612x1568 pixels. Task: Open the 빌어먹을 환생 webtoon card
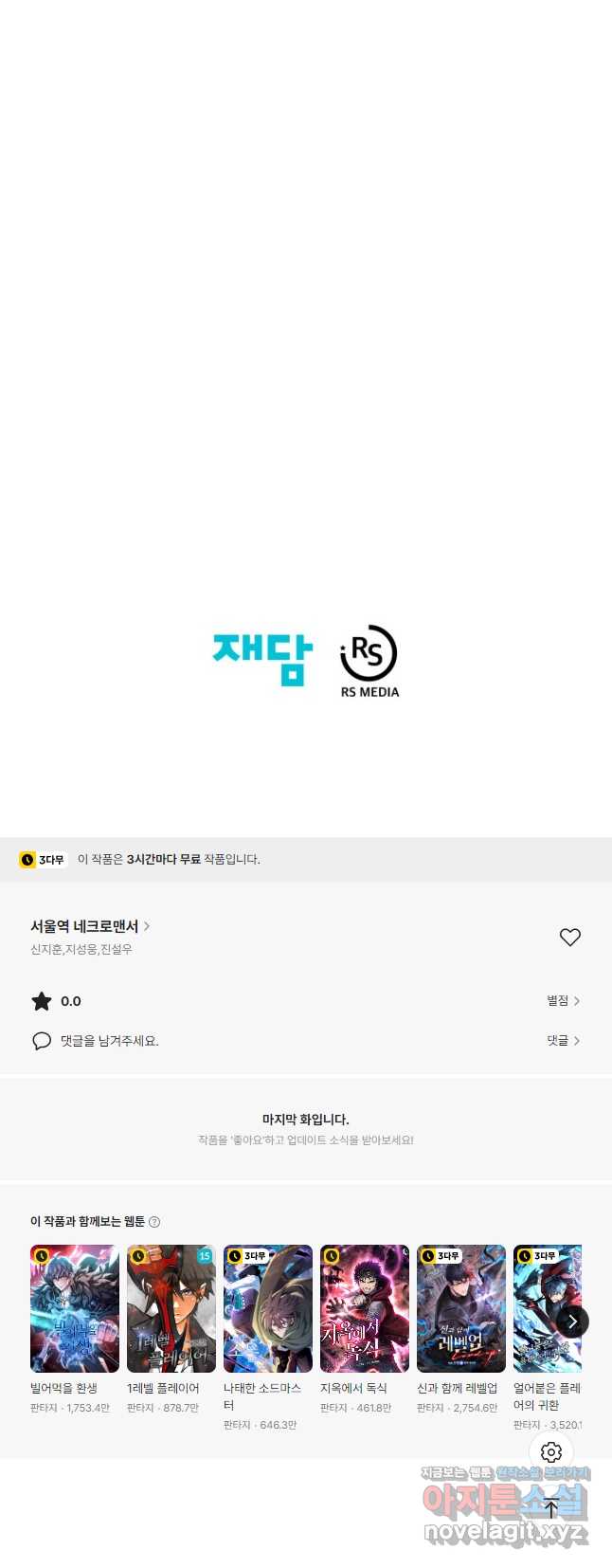point(75,1308)
